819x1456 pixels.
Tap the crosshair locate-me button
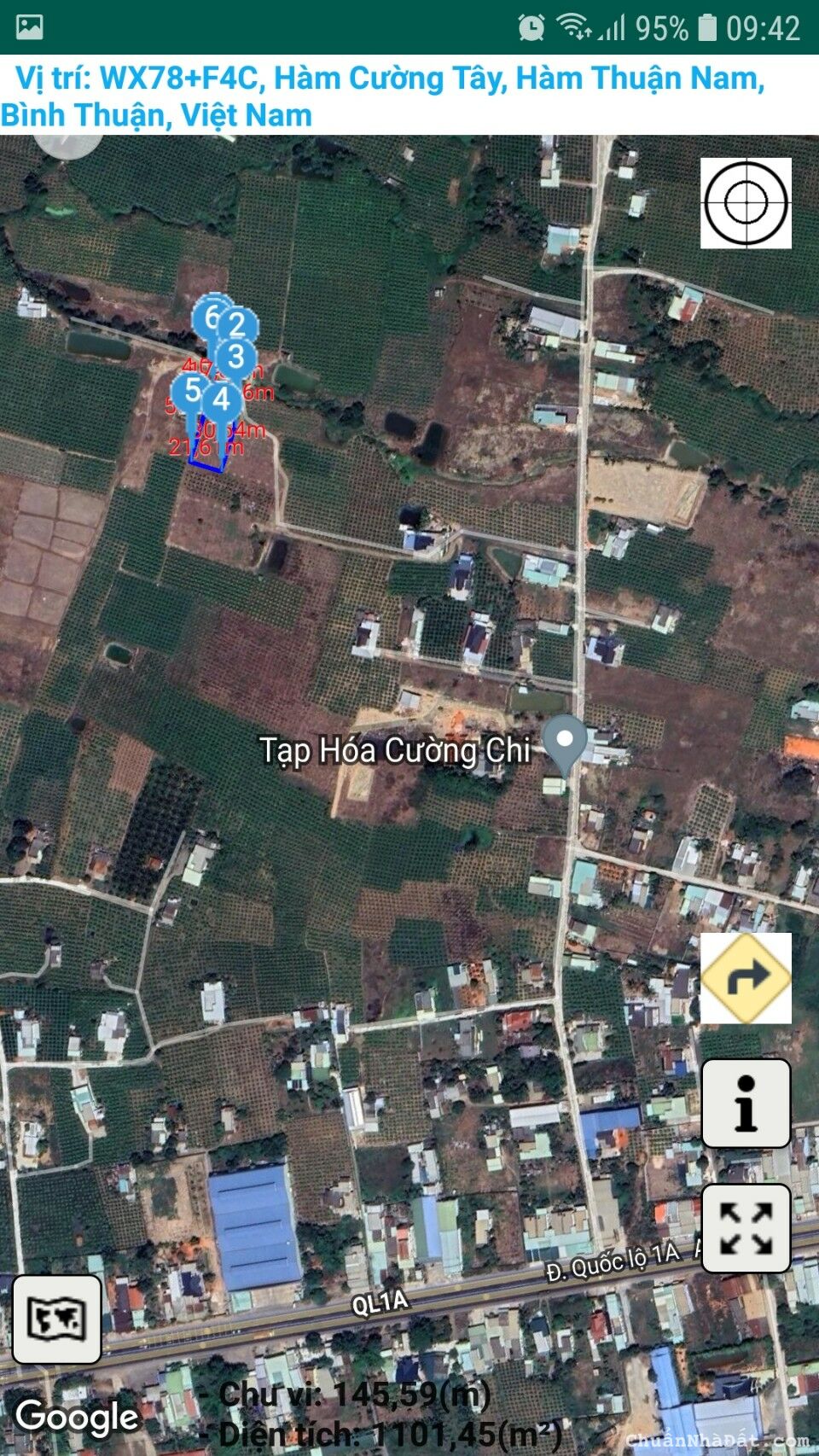click(x=746, y=203)
